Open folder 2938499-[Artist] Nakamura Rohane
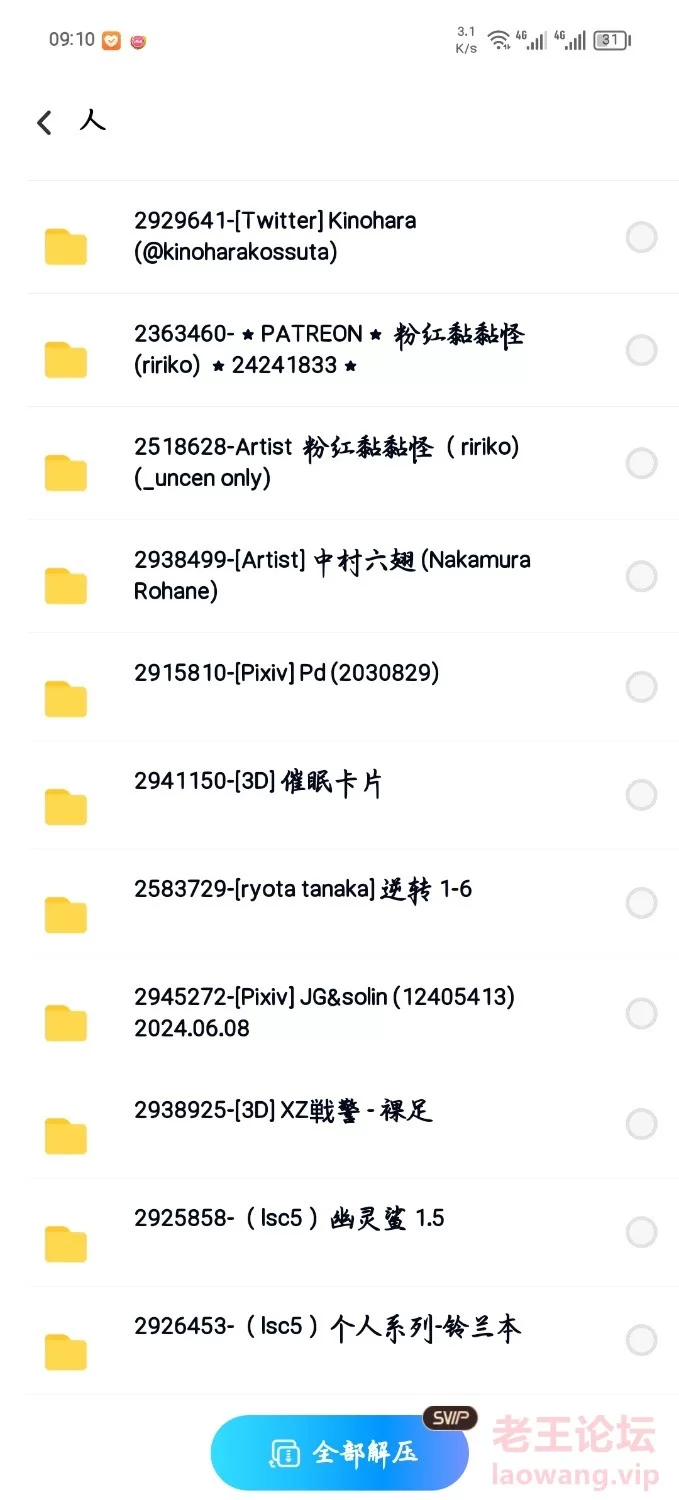This screenshot has height=1500, width=679. point(332,576)
